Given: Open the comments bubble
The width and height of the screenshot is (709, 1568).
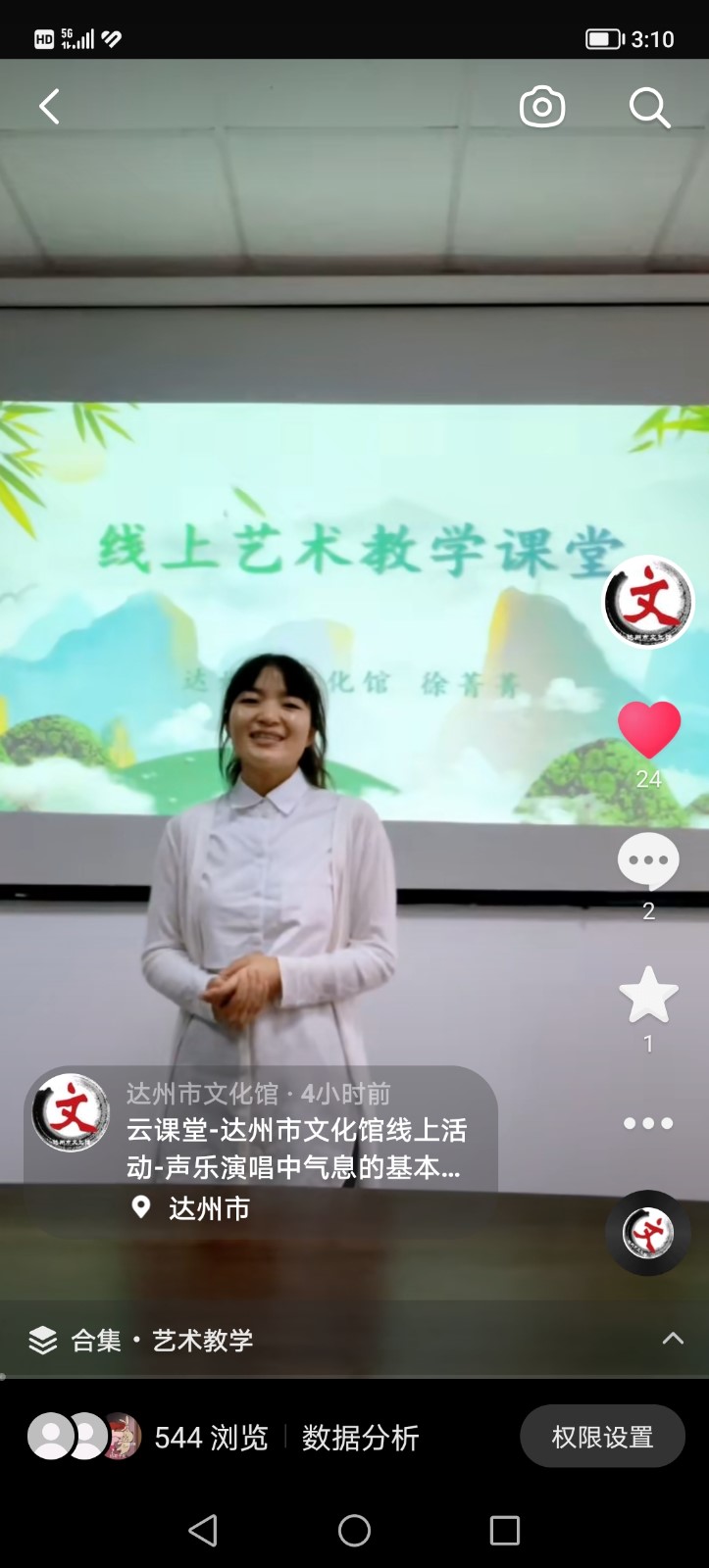Looking at the screenshot, I should [648, 861].
